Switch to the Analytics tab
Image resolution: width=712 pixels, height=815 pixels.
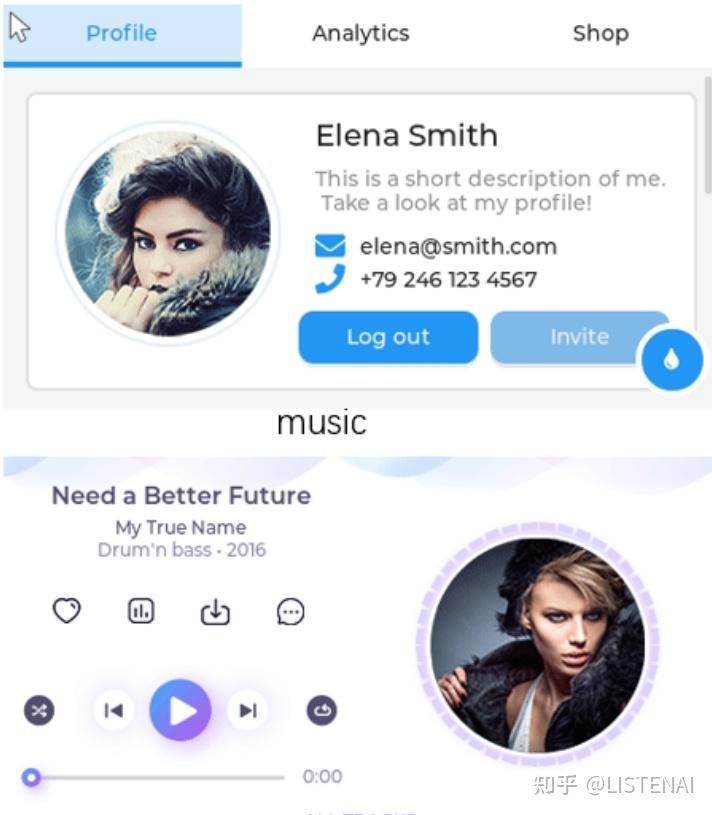[360, 33]
